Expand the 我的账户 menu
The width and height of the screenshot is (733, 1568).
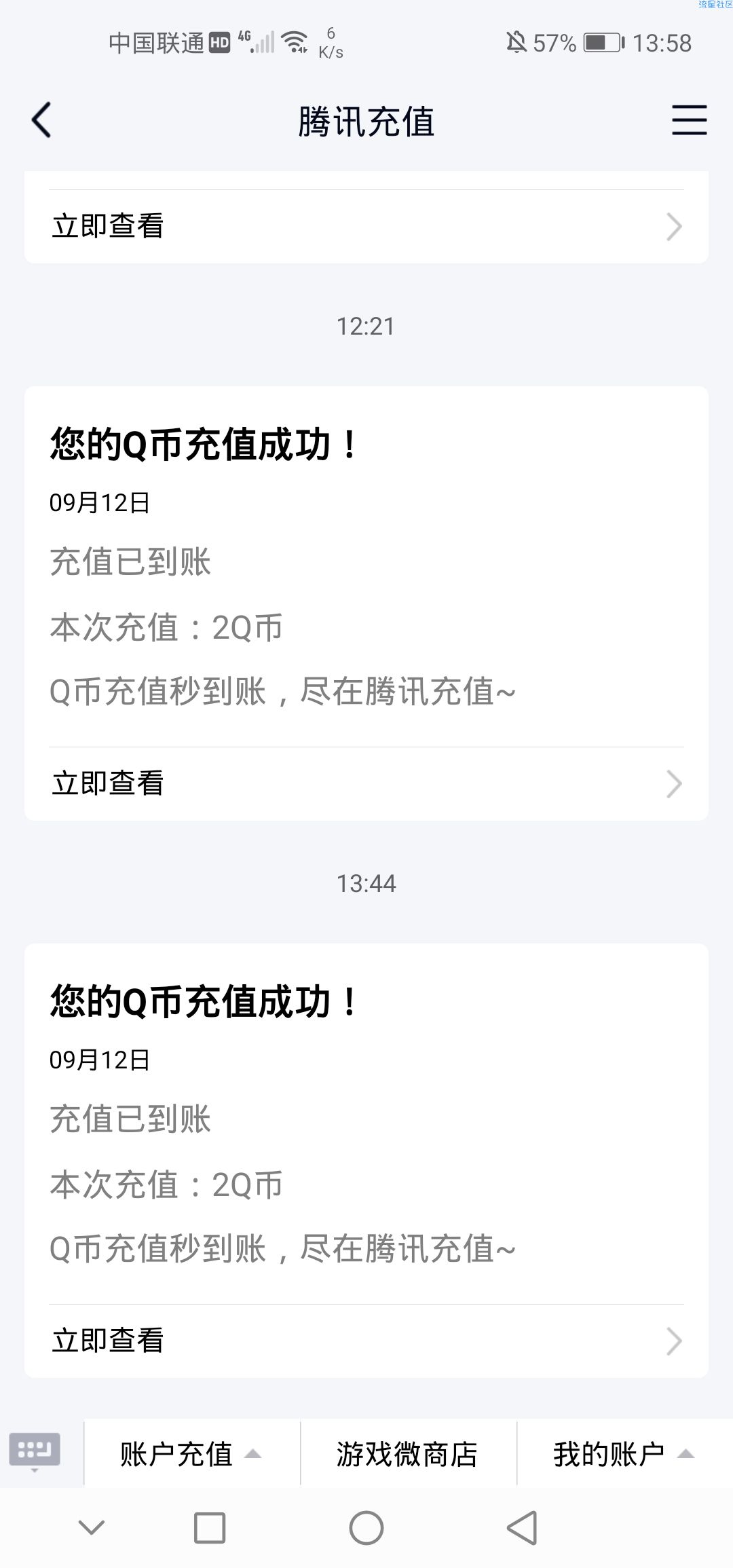pos(624,1453)
